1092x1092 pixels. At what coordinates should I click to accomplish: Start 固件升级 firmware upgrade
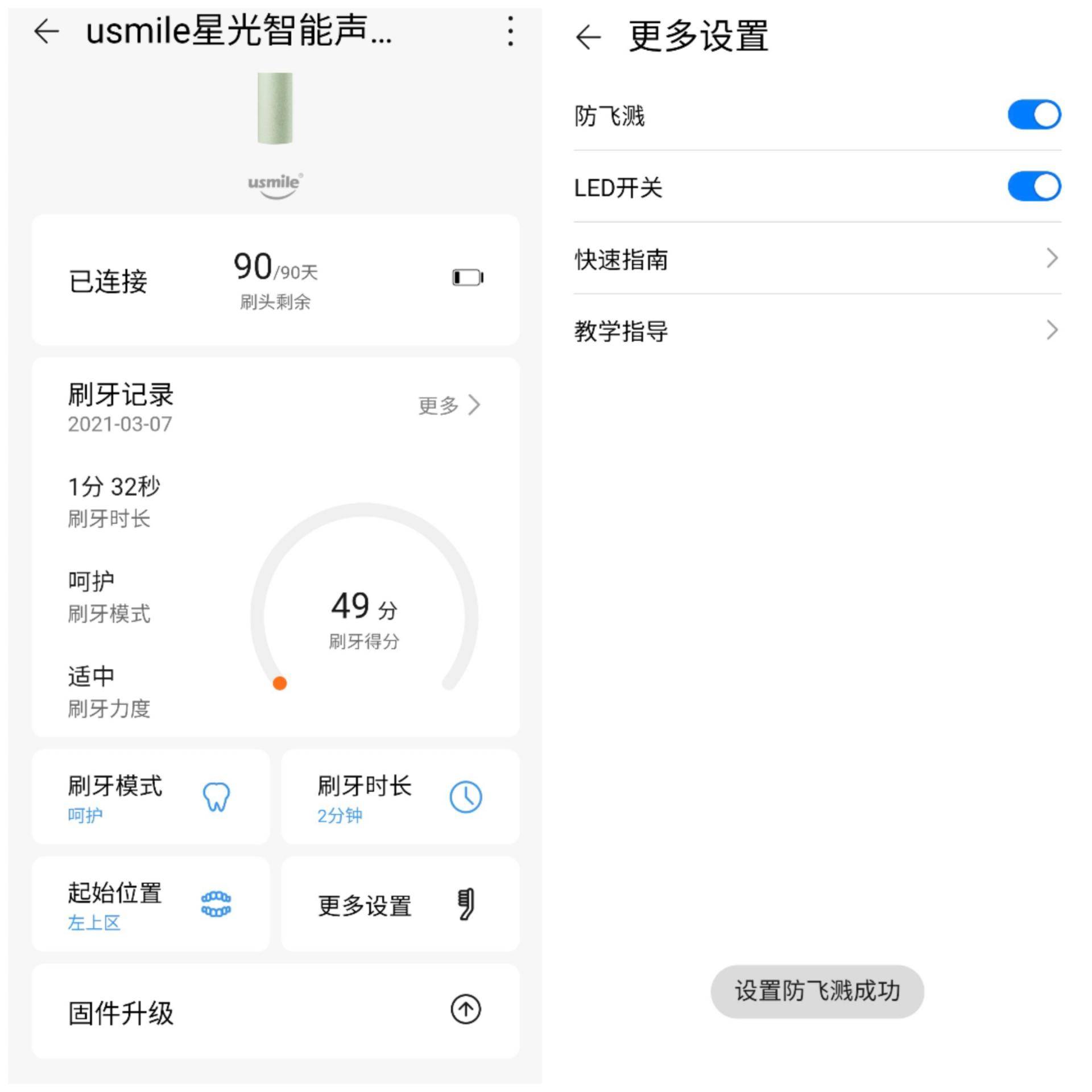[x=275, y=1011]
